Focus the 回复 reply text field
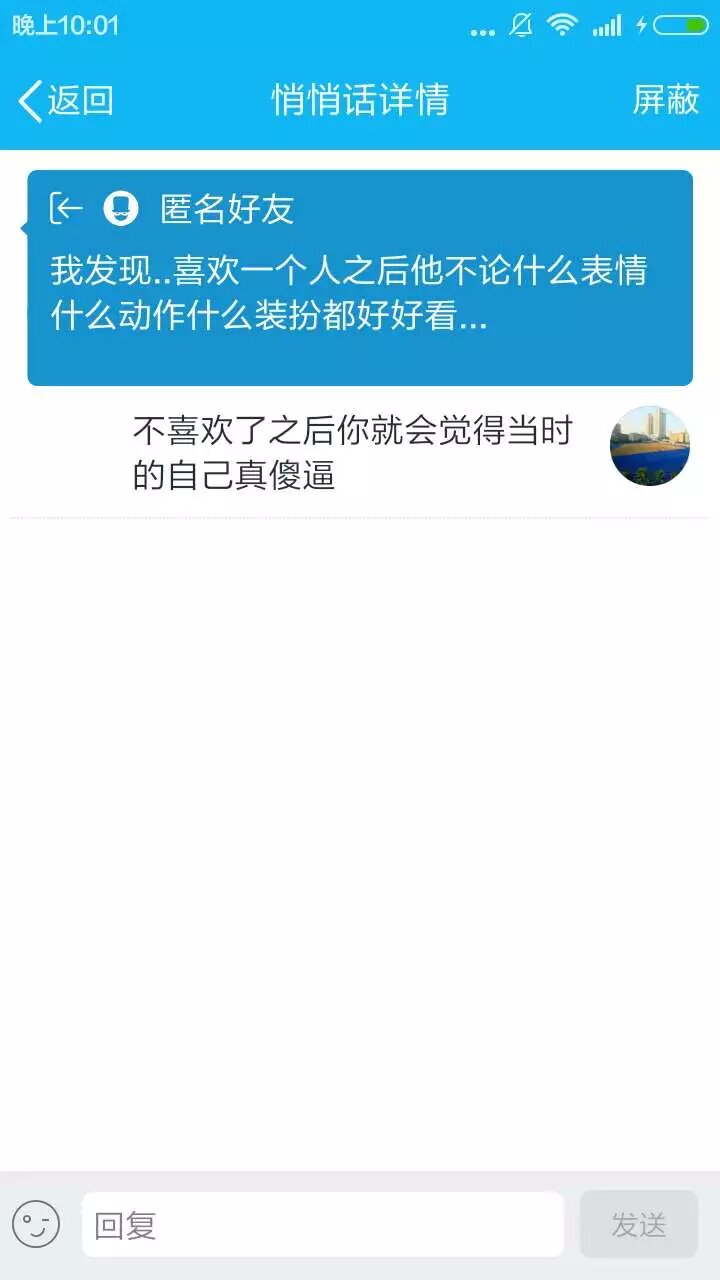Image resolution: width=720 pixels, height=1280 pixels. pyautogui.click(x=322, y=1224)
